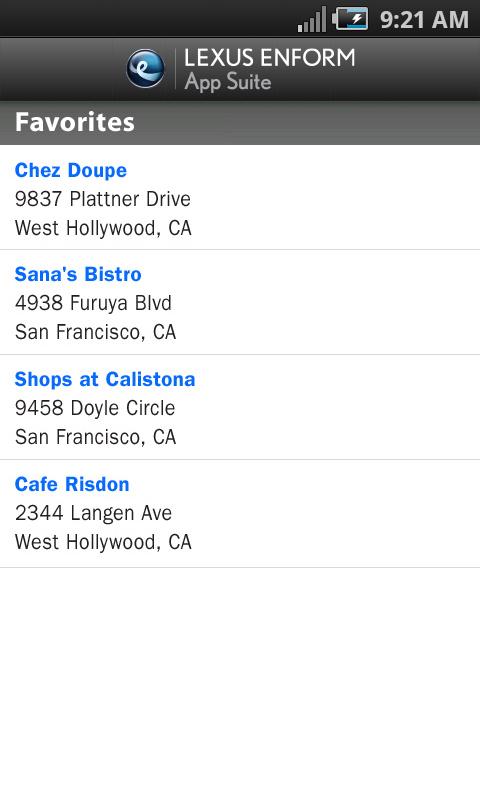The width and height of the screenshot is (480, 800).
Task: Open the Chez Doupe favorite
Action: (240, 197)
